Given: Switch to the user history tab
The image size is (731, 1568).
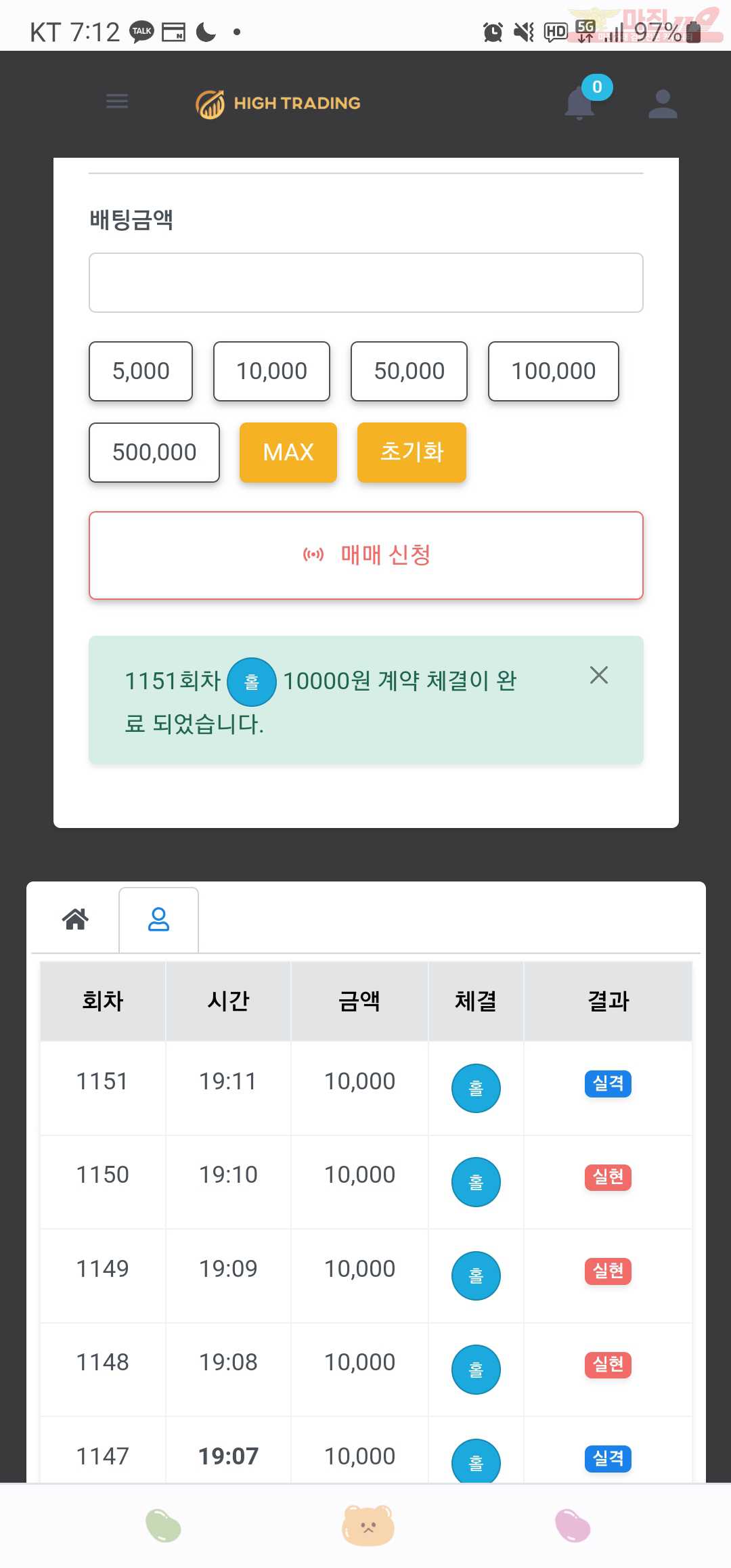Looking at the screenshot, I should click(158, 919).
